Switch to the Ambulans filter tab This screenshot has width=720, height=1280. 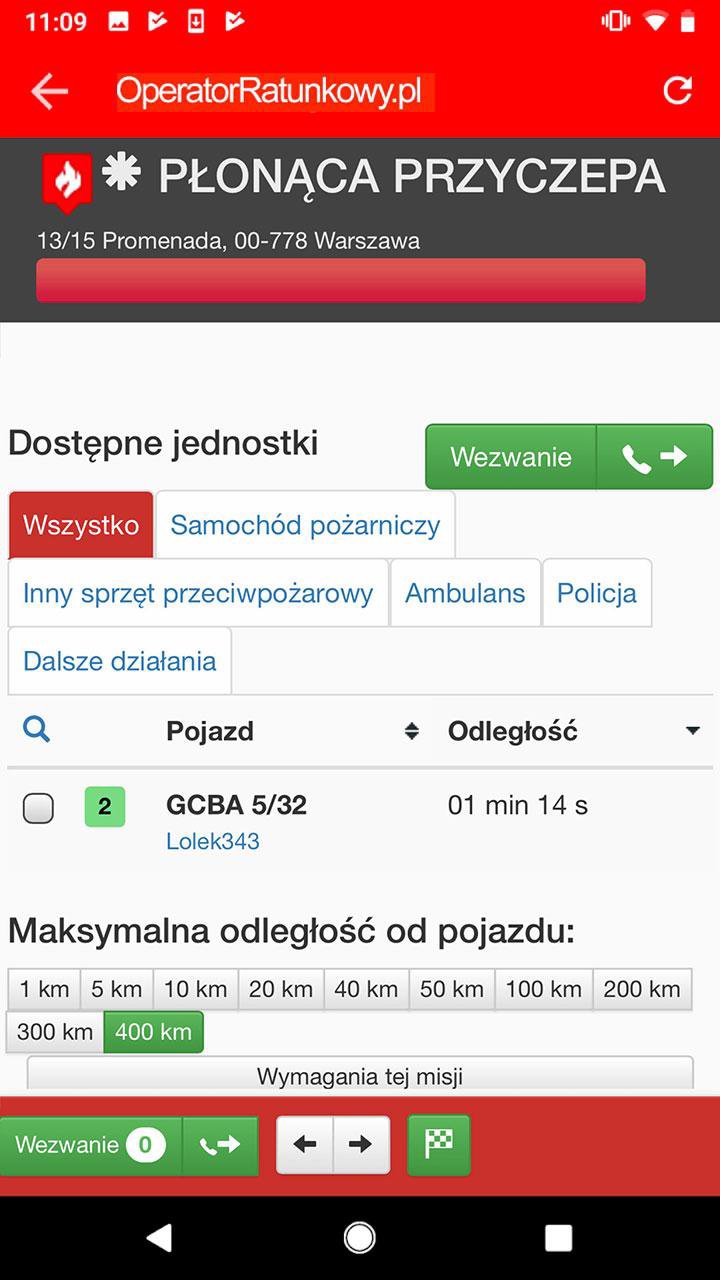coord(465,592)
